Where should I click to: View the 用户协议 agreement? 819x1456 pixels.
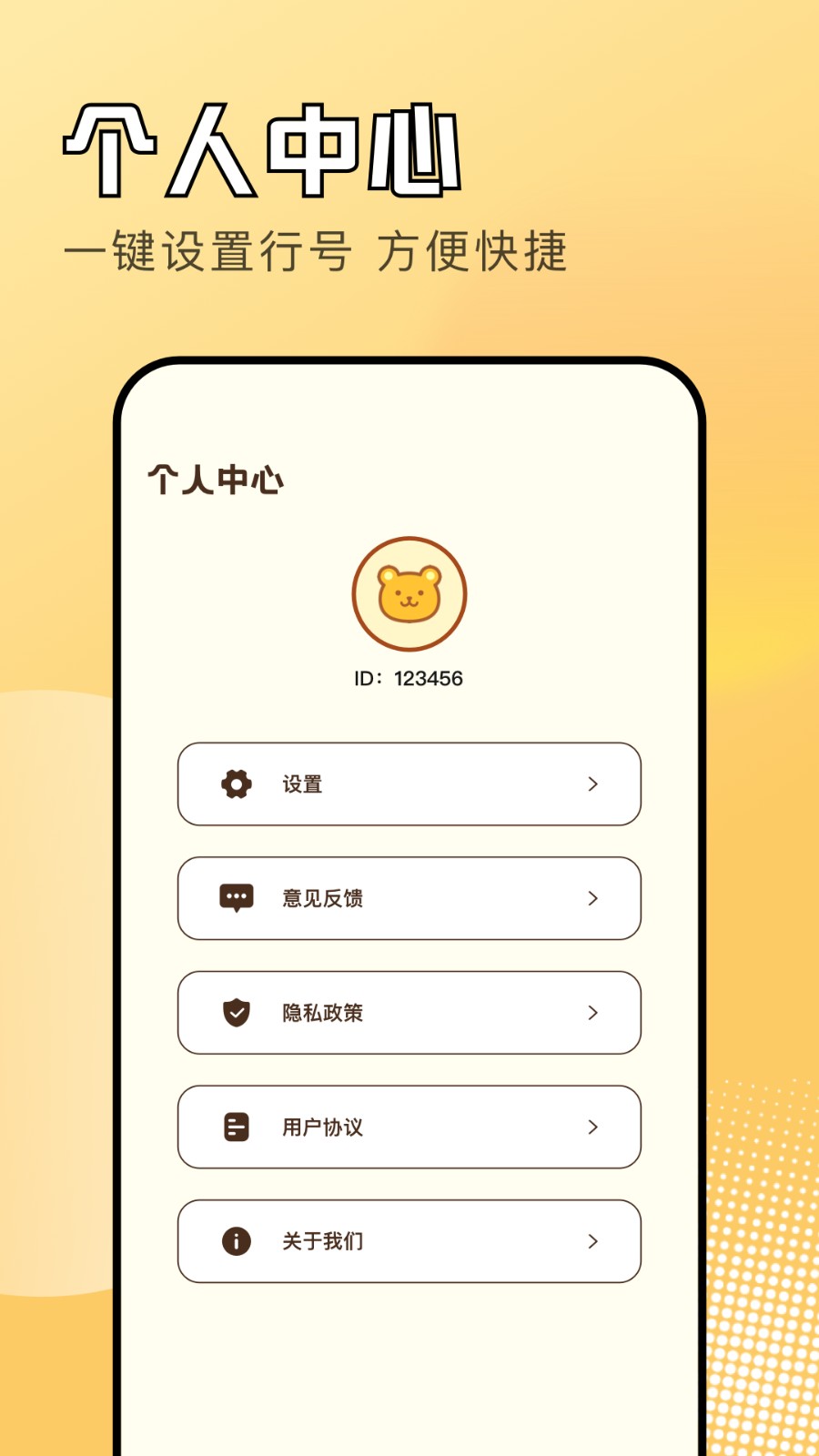click(323, 1127)
